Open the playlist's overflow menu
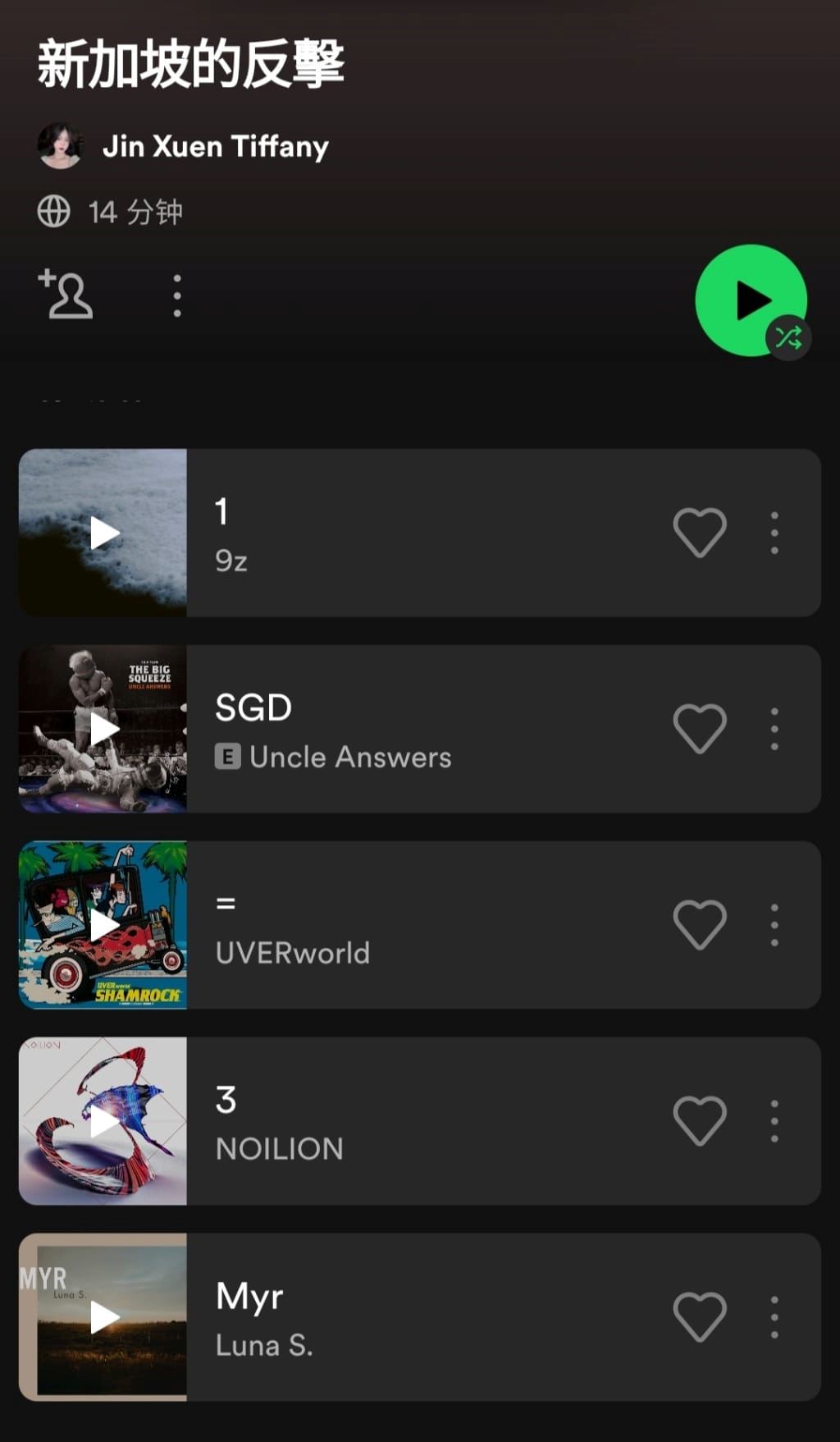Screen dimensions: 840x1442 (x=177, y=295)
